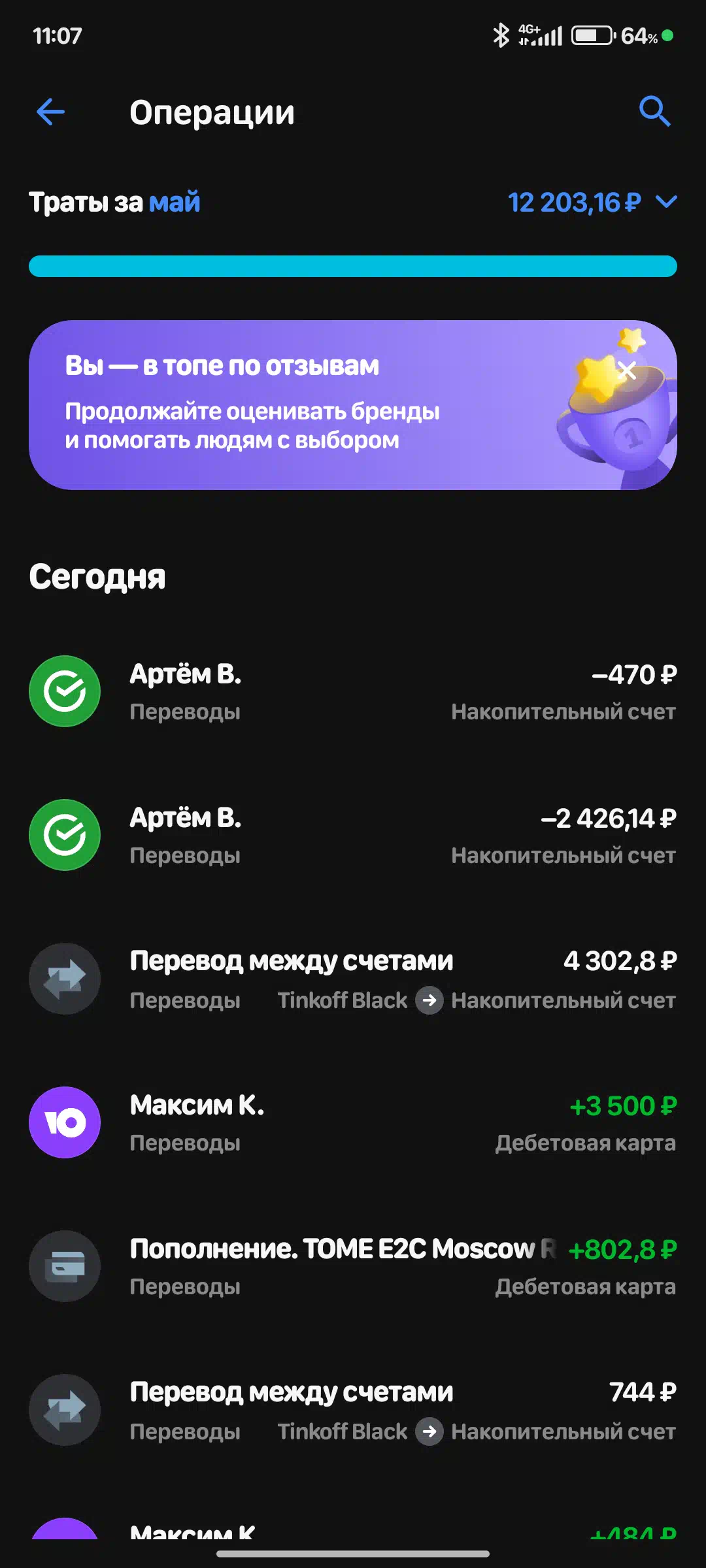Image resolution: width=706 pixels, height=1568 pixels.
Task: Open the 4 302,8 ₽ transfer between accounts
Action: pos(353,979)
